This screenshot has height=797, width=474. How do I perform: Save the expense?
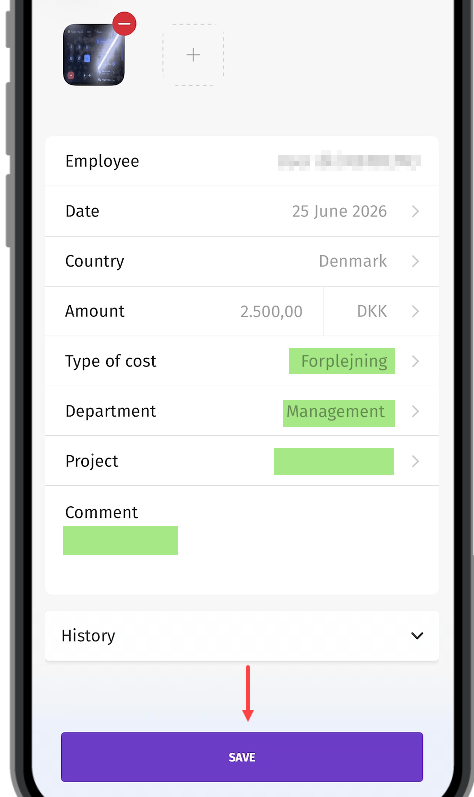242,757
